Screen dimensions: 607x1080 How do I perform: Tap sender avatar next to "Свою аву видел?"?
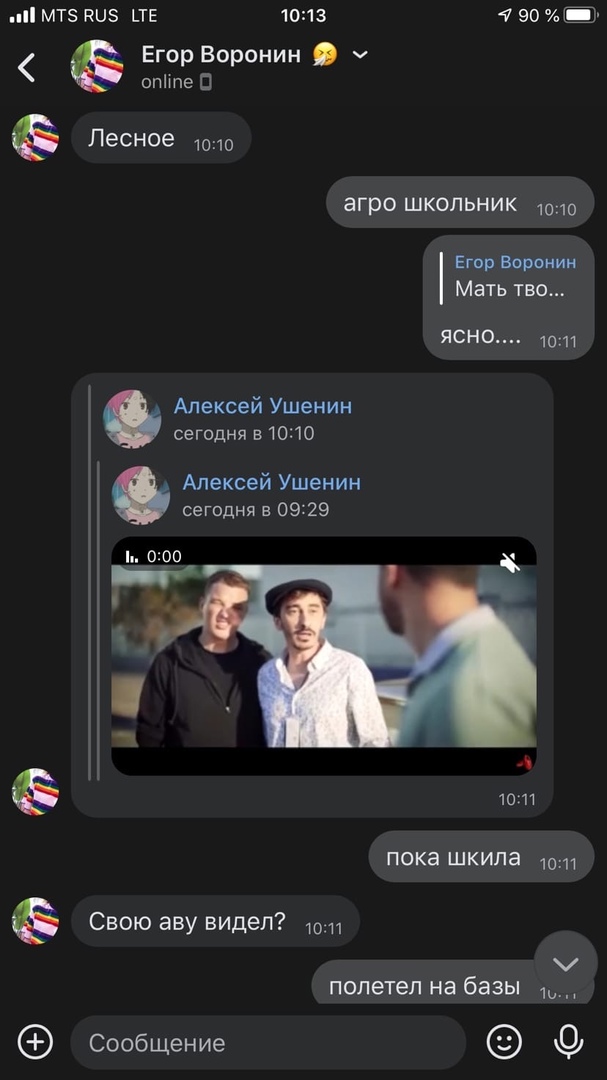point(35,921)
